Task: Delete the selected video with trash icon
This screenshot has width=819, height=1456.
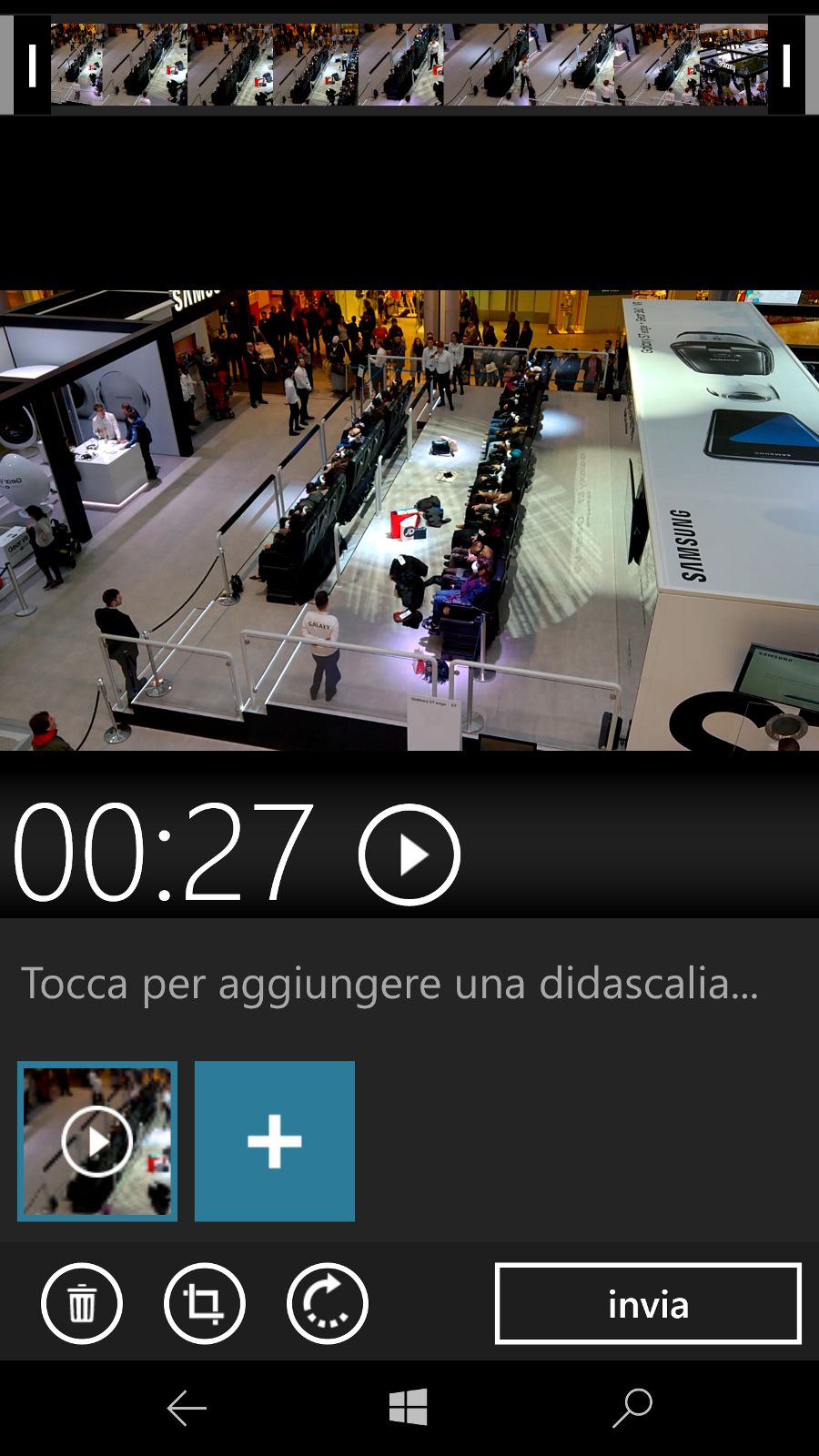Action: pyautogui.click(x=82, y=1304)
